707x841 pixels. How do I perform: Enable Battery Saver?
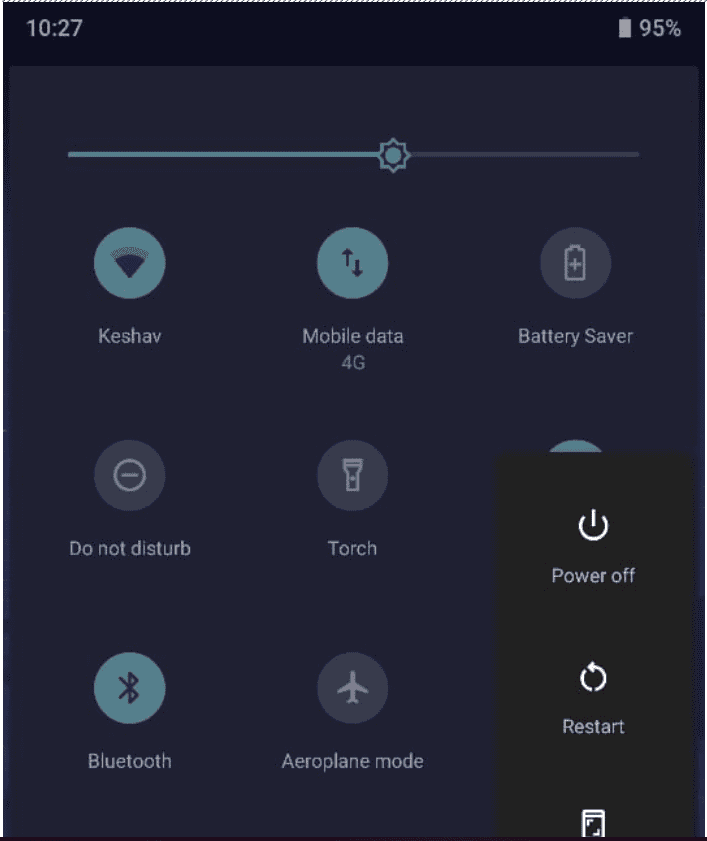pos(575,265)
